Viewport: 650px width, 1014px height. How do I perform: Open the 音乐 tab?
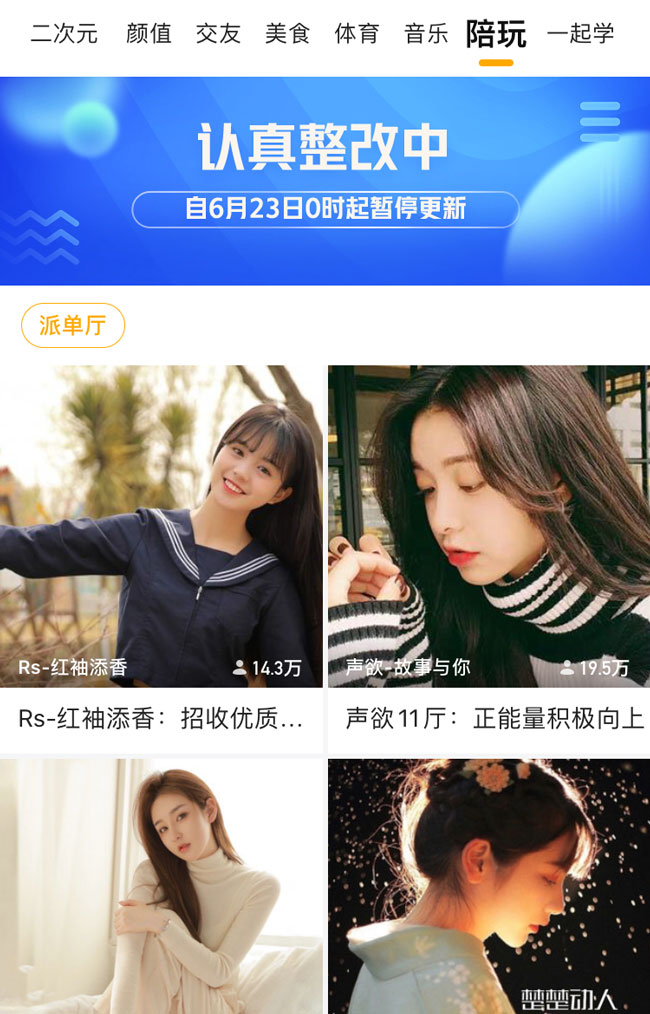tap(426, 34)
